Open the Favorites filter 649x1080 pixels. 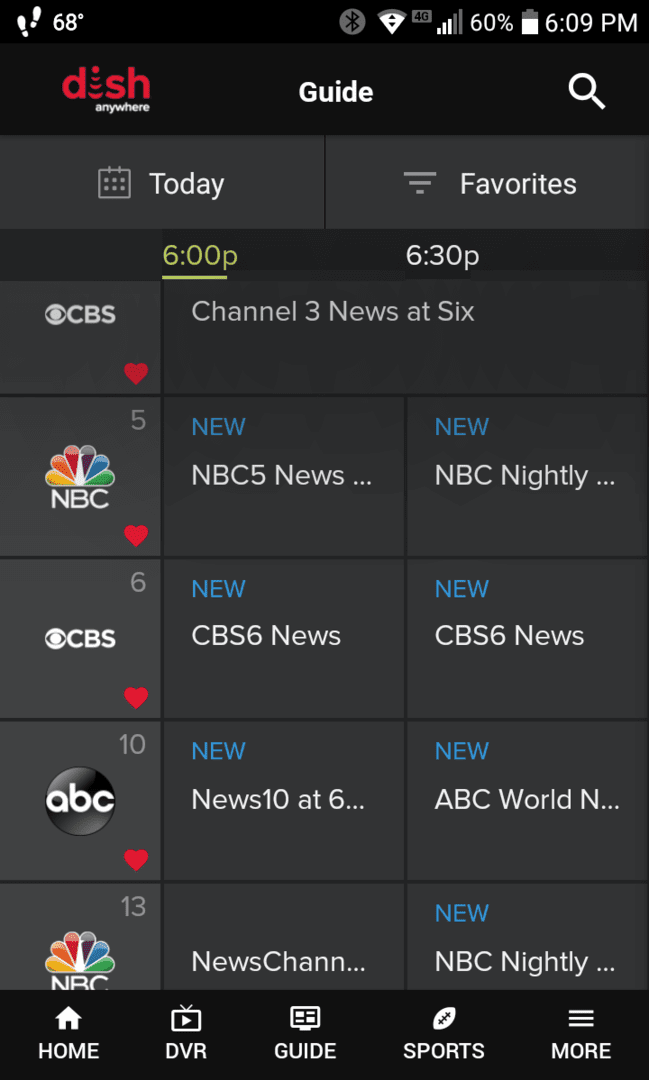[x=488, y=183]
